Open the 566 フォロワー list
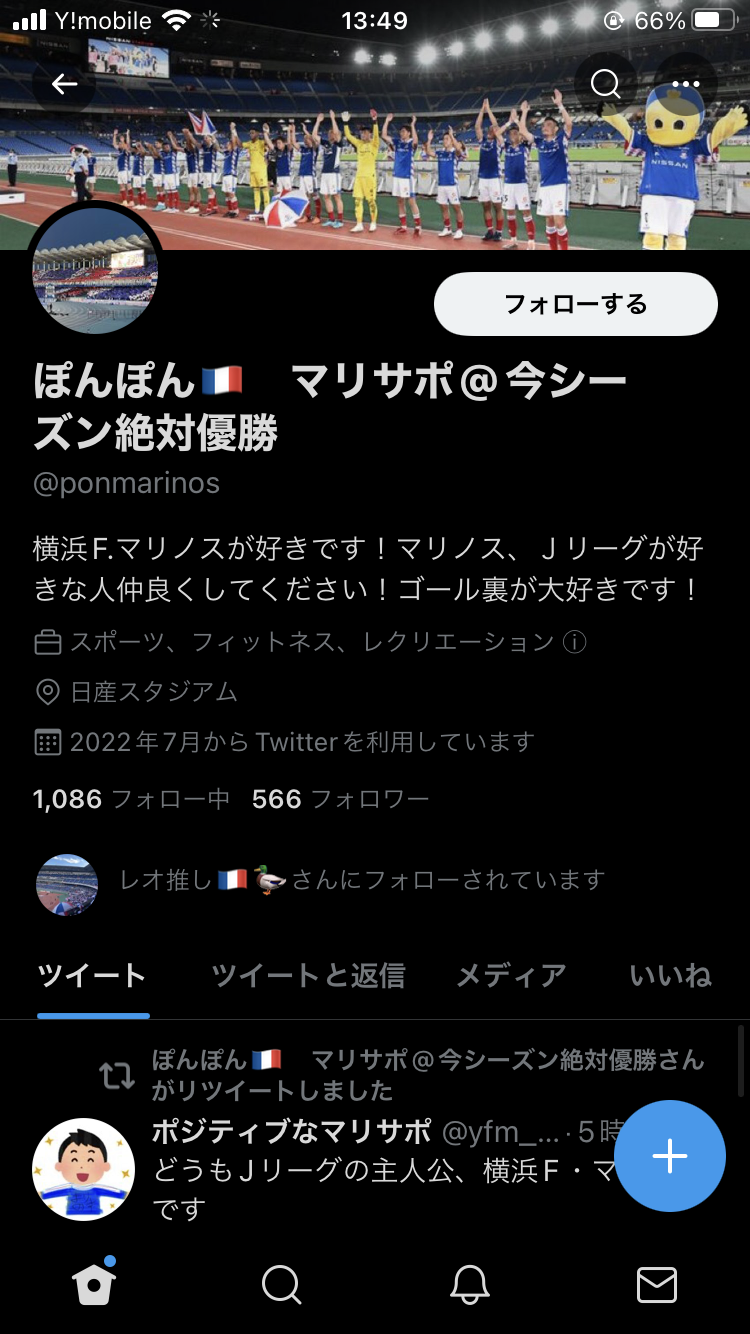The width and height of the screenshot is (750, 1334). (x=340, y=799)
